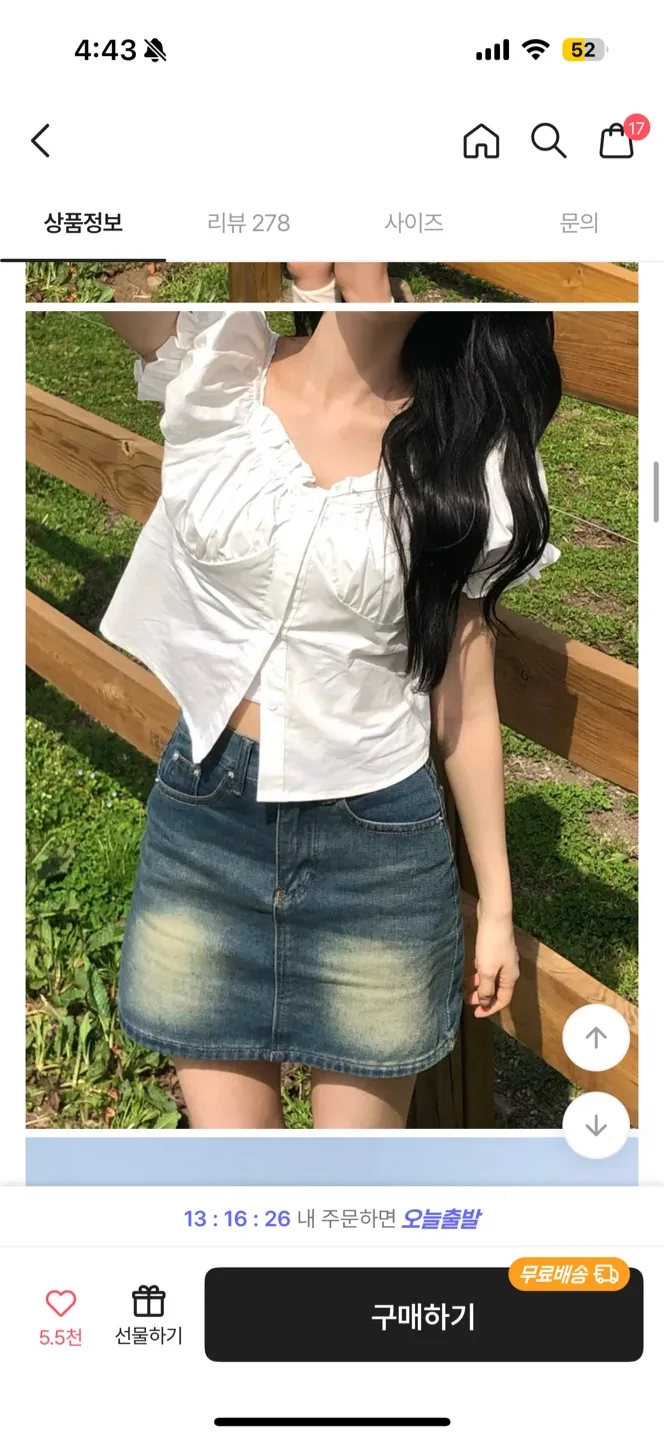Image resolution: width=664 pixels, height=1440 pixels.
Task: Switch to the 사이즈 tab
Action: tap(414, 223)
